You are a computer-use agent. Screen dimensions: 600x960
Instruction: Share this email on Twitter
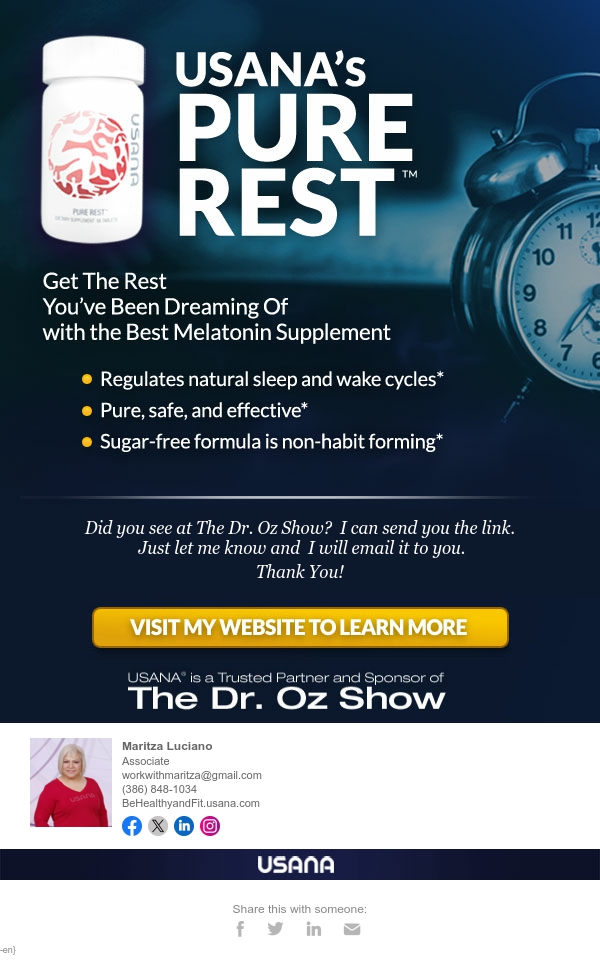[276, 929]
